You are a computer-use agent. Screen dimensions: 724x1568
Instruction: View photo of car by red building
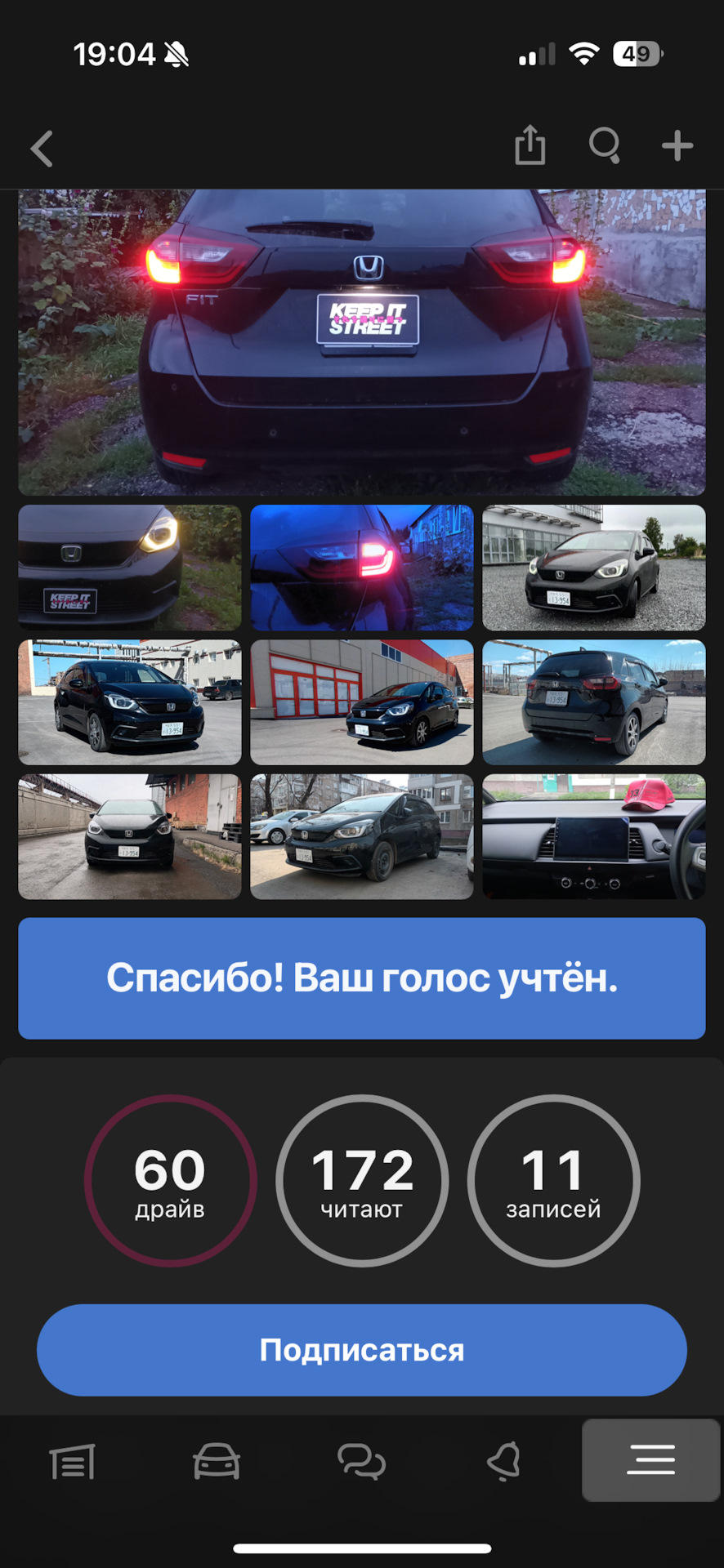click(x=361, y=702)
